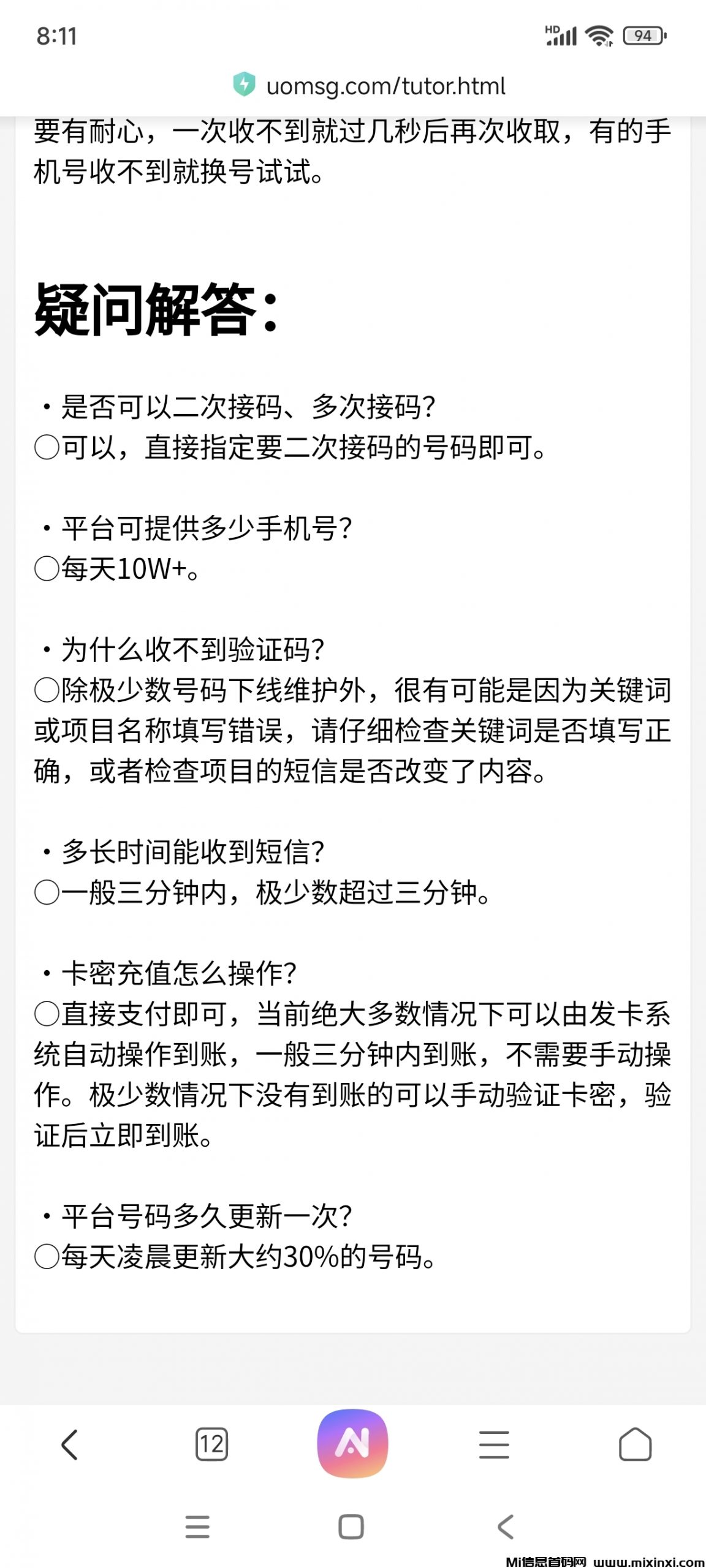This screenshot has width=706, height=1568.
Task: Tap the system home button
Action: pyautogui.click(x=351, y=1527)
